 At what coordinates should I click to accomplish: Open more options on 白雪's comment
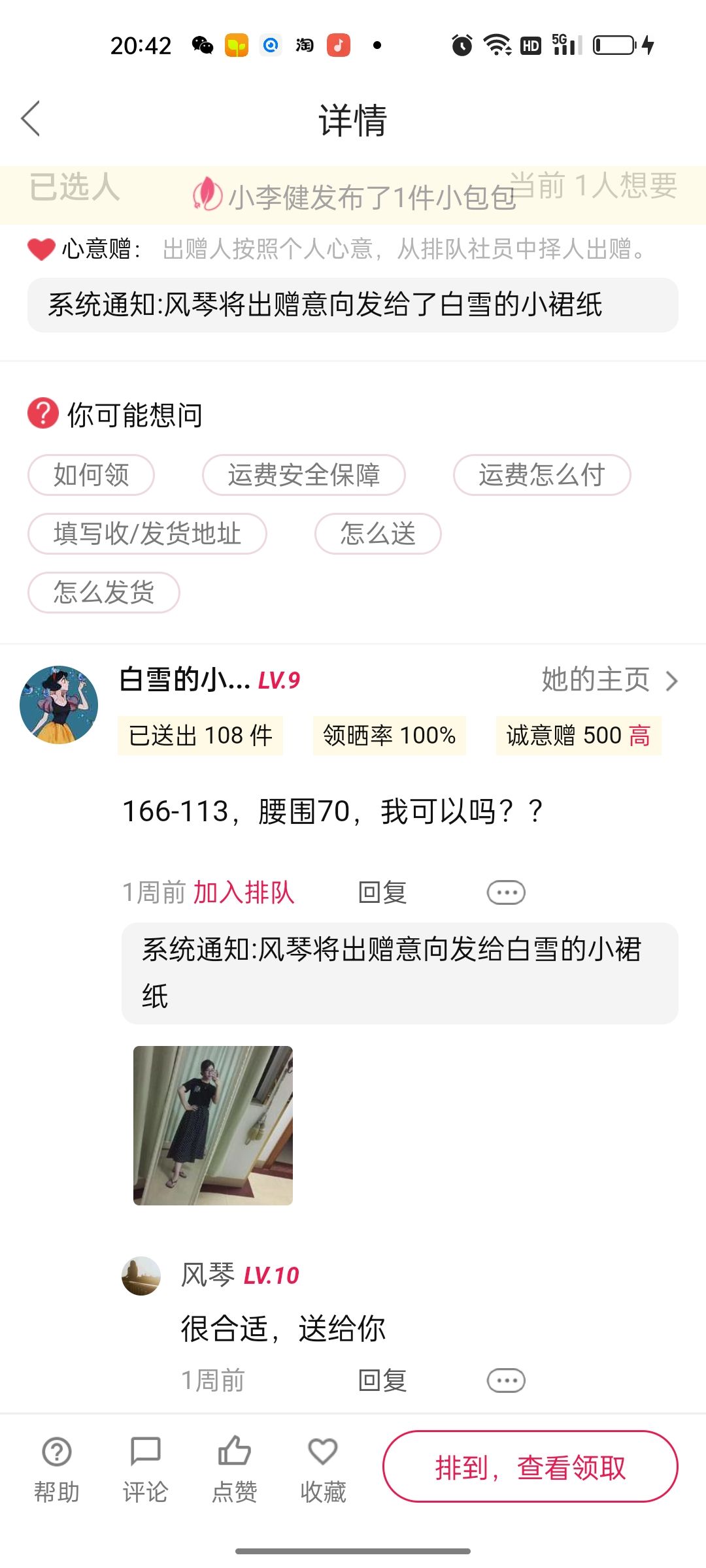click(x=506, y=892)
